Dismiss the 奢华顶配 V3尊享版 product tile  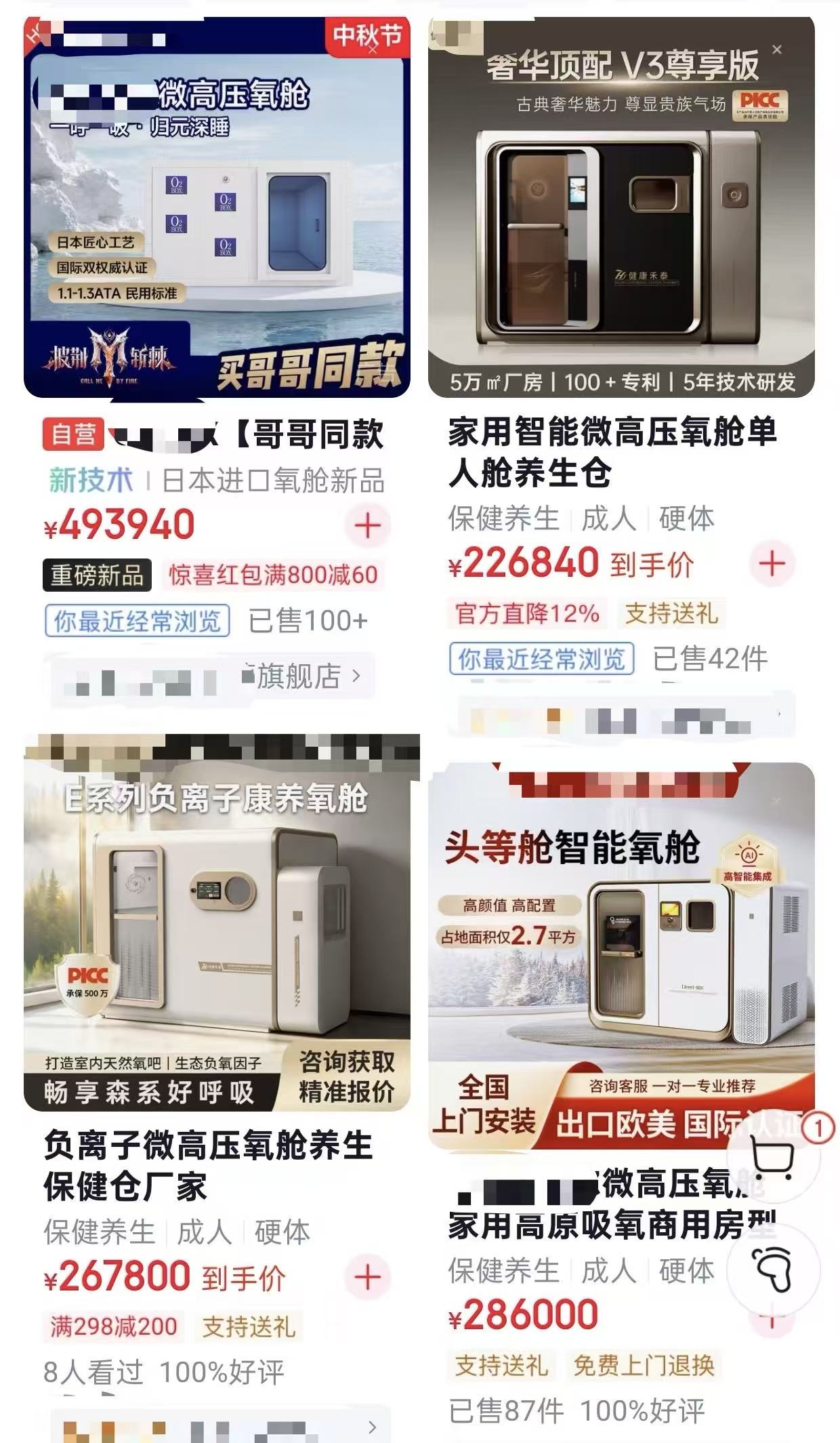tap(777, 49)
